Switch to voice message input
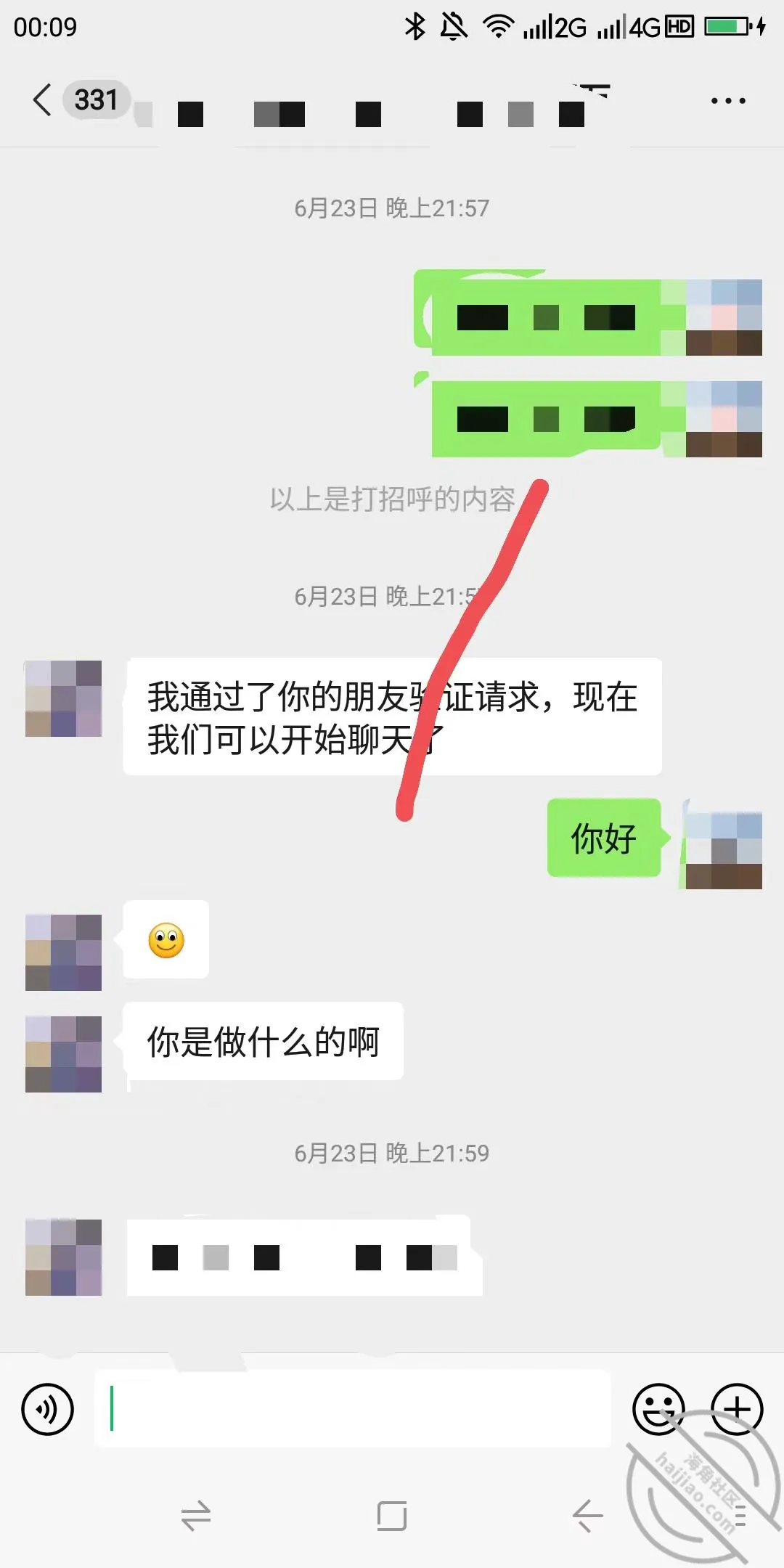The image size is (784, 1568). pyautogui.click(x=48, y=1410)
